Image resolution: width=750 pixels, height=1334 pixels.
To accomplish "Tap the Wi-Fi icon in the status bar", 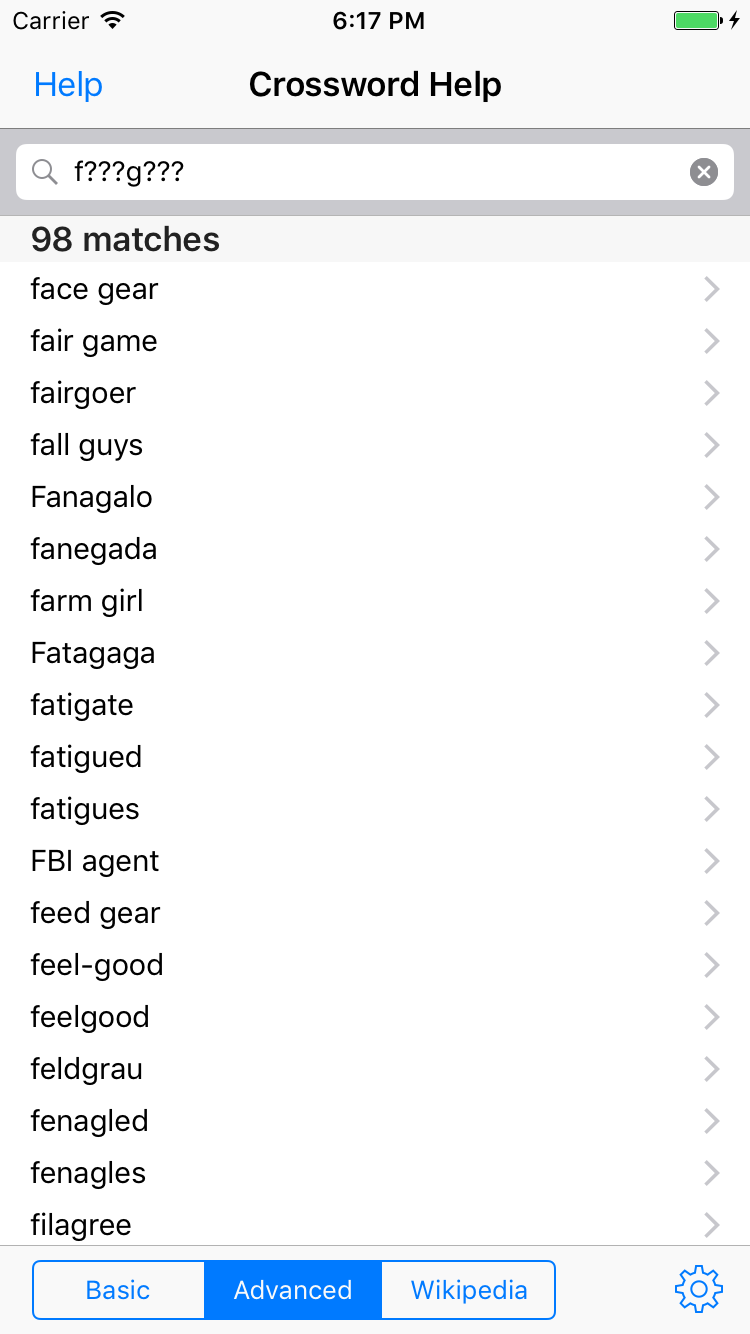I will tap(110, 18).
